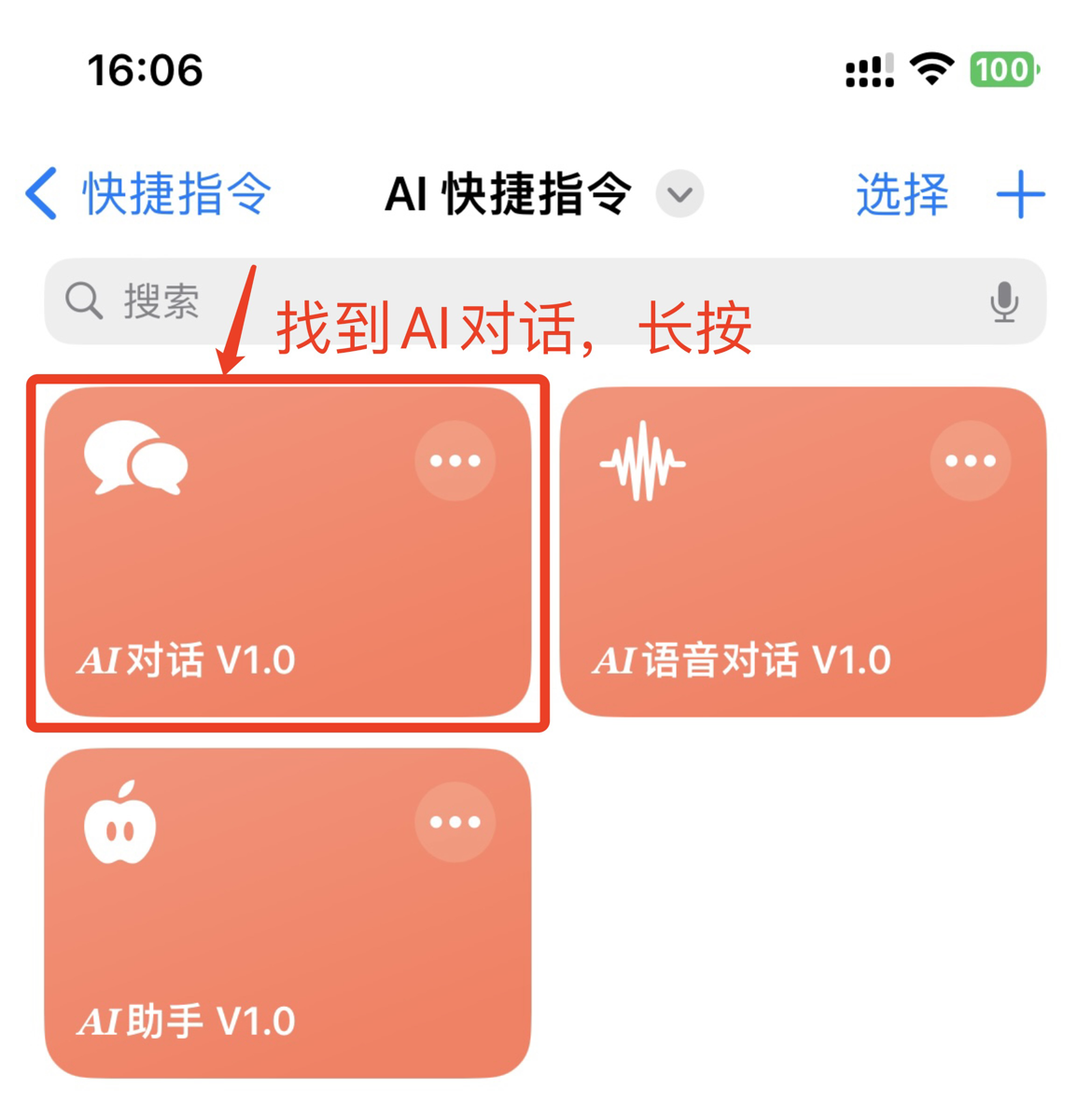Edit AI助手 V1.0 via three dots
The image size is (1092, 1103).
click(x=455, y=822)
